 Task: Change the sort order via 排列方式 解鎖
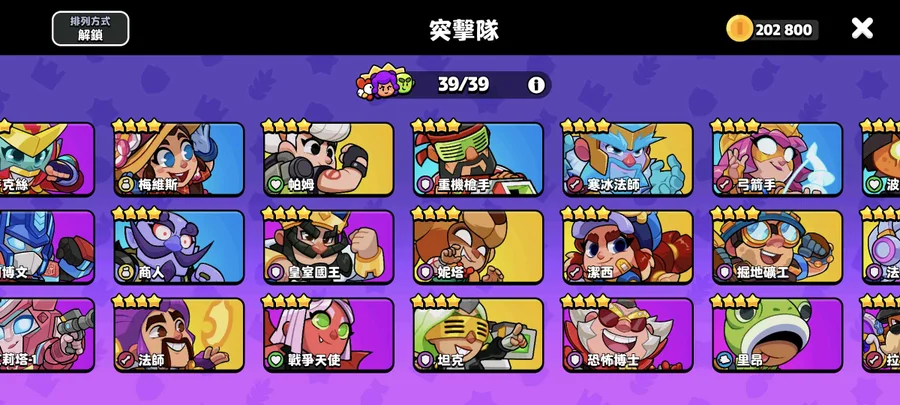click(90, 28)
